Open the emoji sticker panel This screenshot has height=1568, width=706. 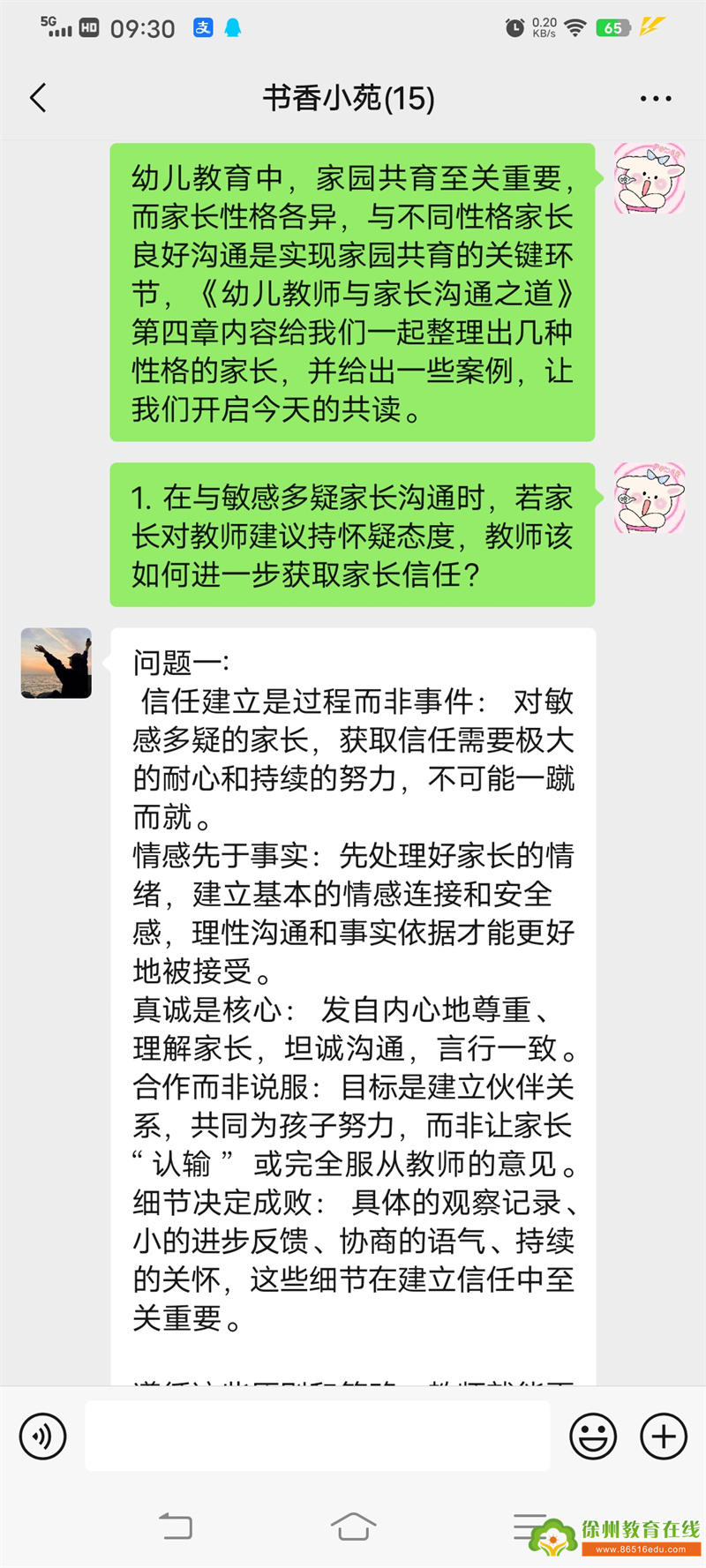593,1436
